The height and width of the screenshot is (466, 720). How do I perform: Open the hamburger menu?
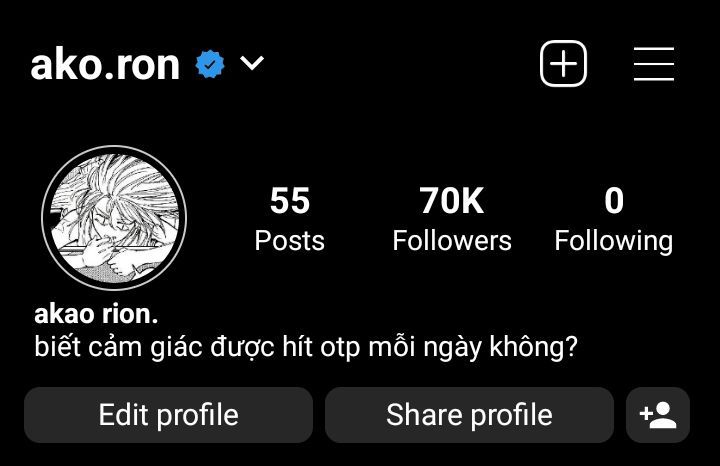click(x=653, y=65)
